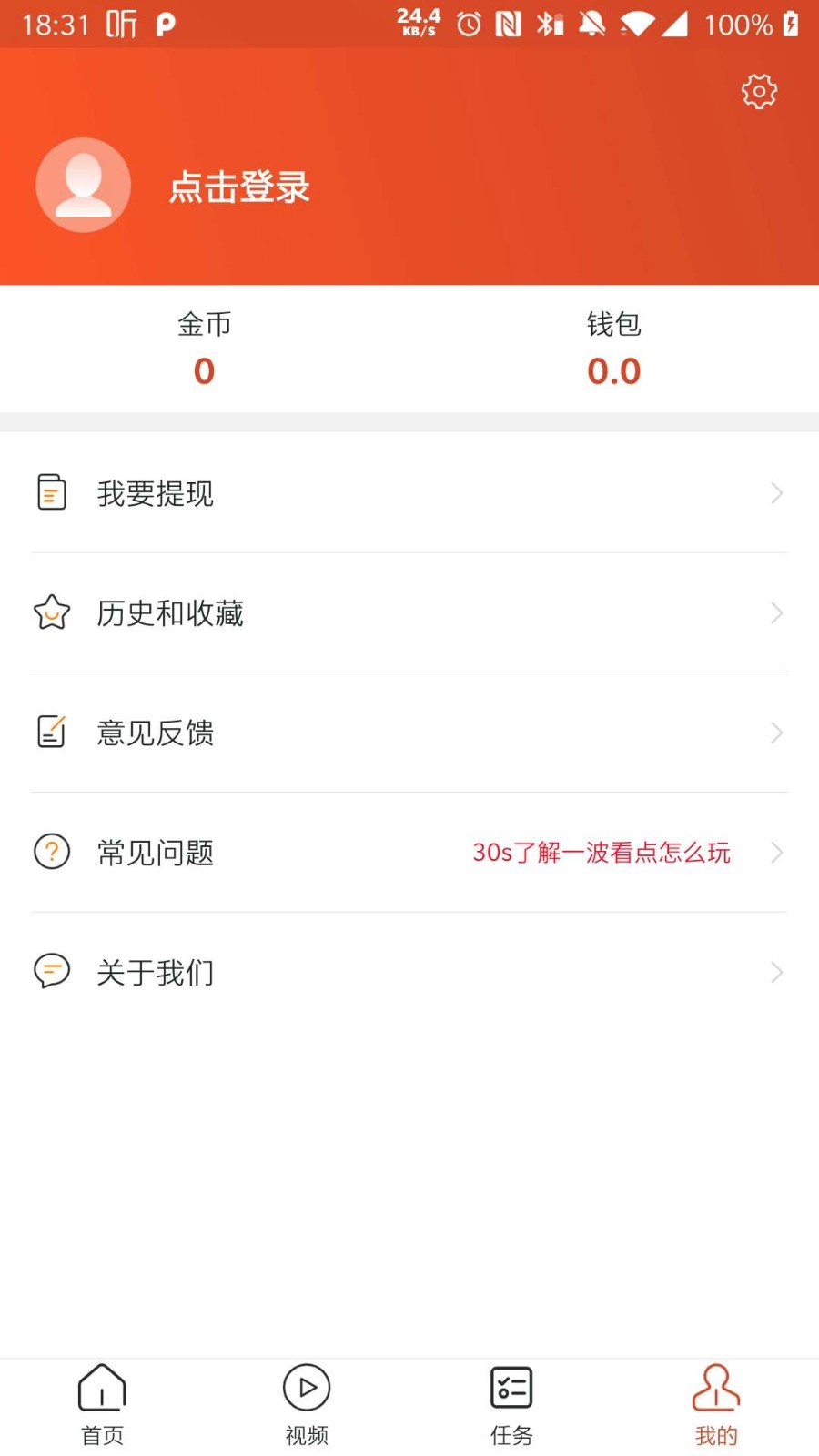Switch to the 我的 tab

click(x=716, y=1404)
